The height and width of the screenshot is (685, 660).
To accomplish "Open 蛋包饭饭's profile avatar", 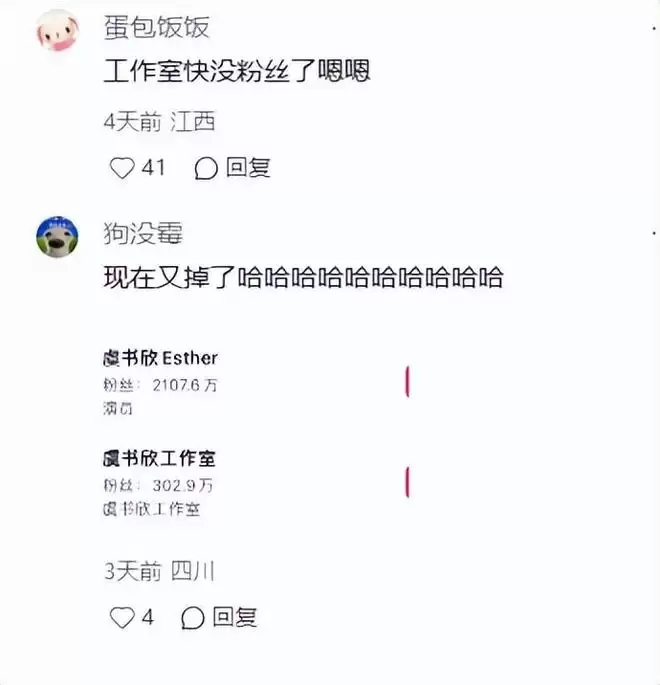I will coord(58,31).
